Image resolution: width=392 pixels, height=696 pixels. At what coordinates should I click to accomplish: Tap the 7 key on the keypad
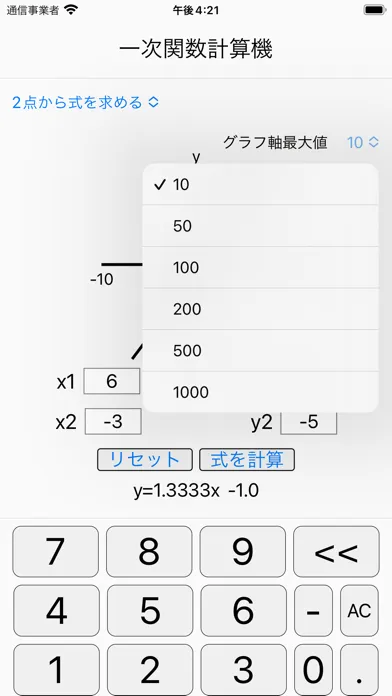coord(55,552)
